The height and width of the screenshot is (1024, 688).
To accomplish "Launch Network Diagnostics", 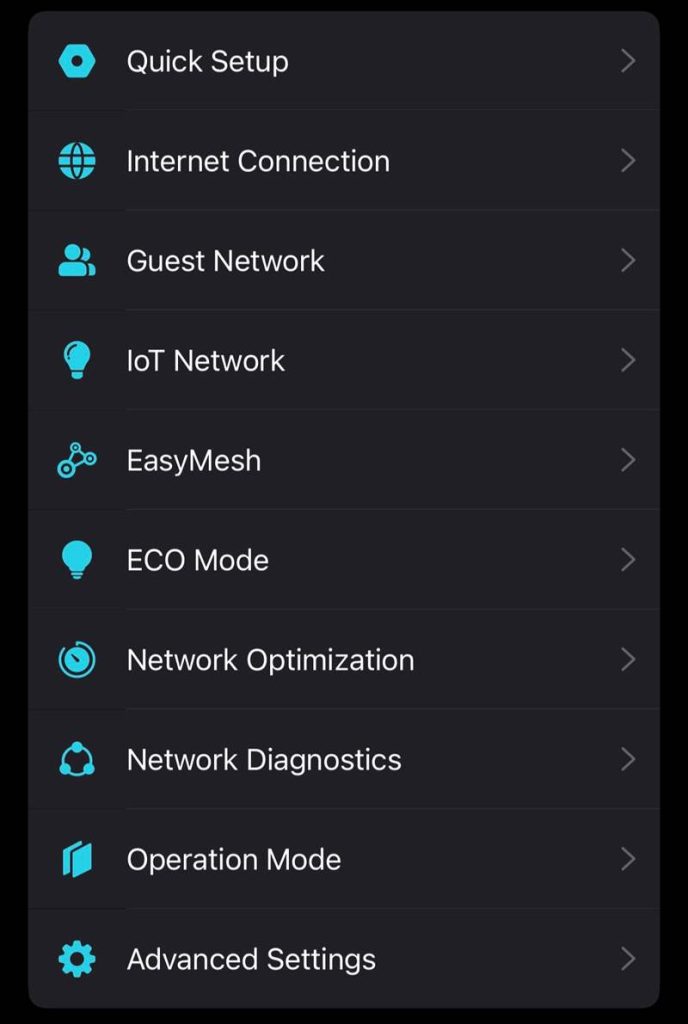I will coord(264,760).
